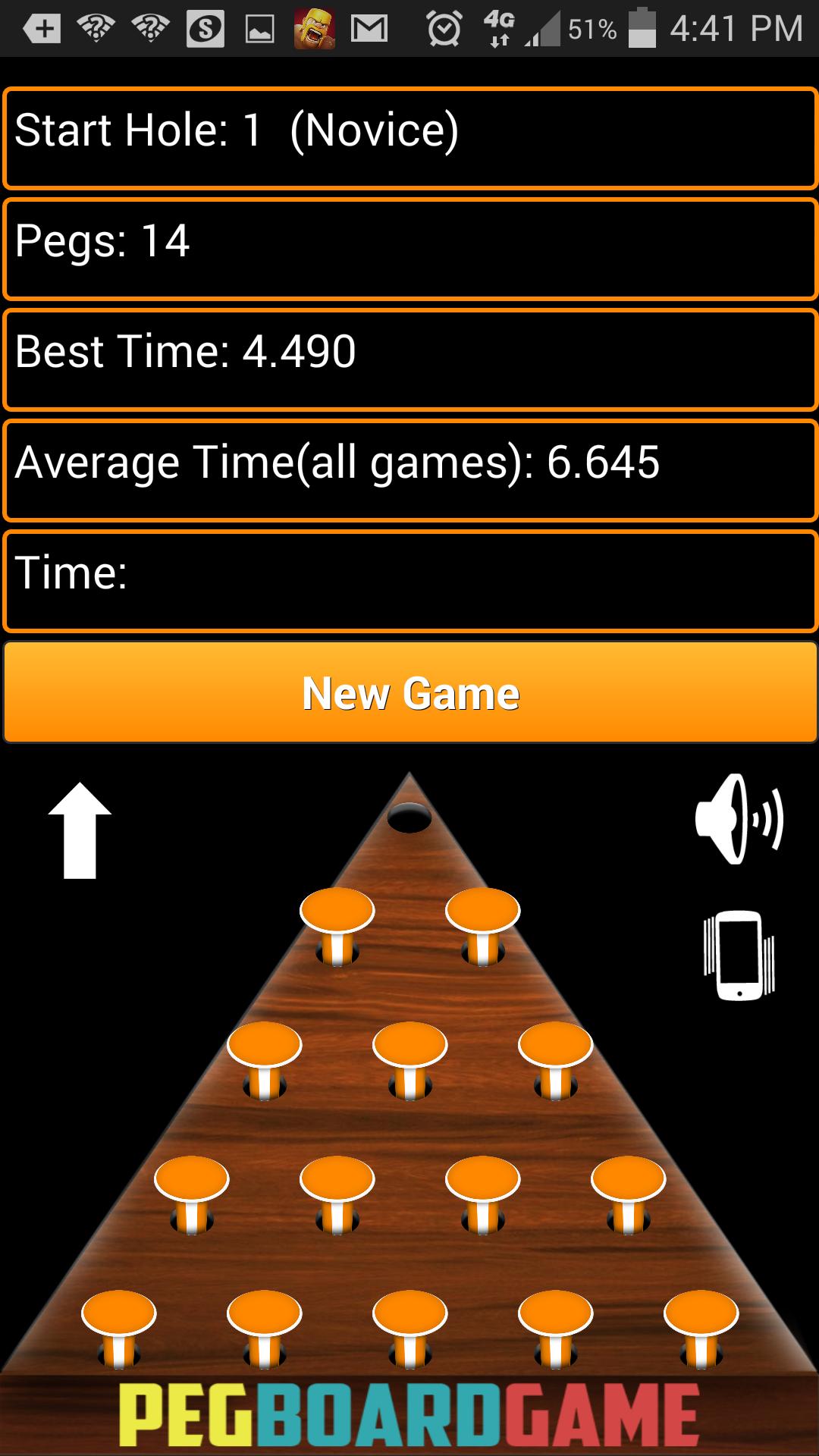This screenshot has width=819, height=1456.
Task: Tap the battery indicator icon
Action: (641, 29)
